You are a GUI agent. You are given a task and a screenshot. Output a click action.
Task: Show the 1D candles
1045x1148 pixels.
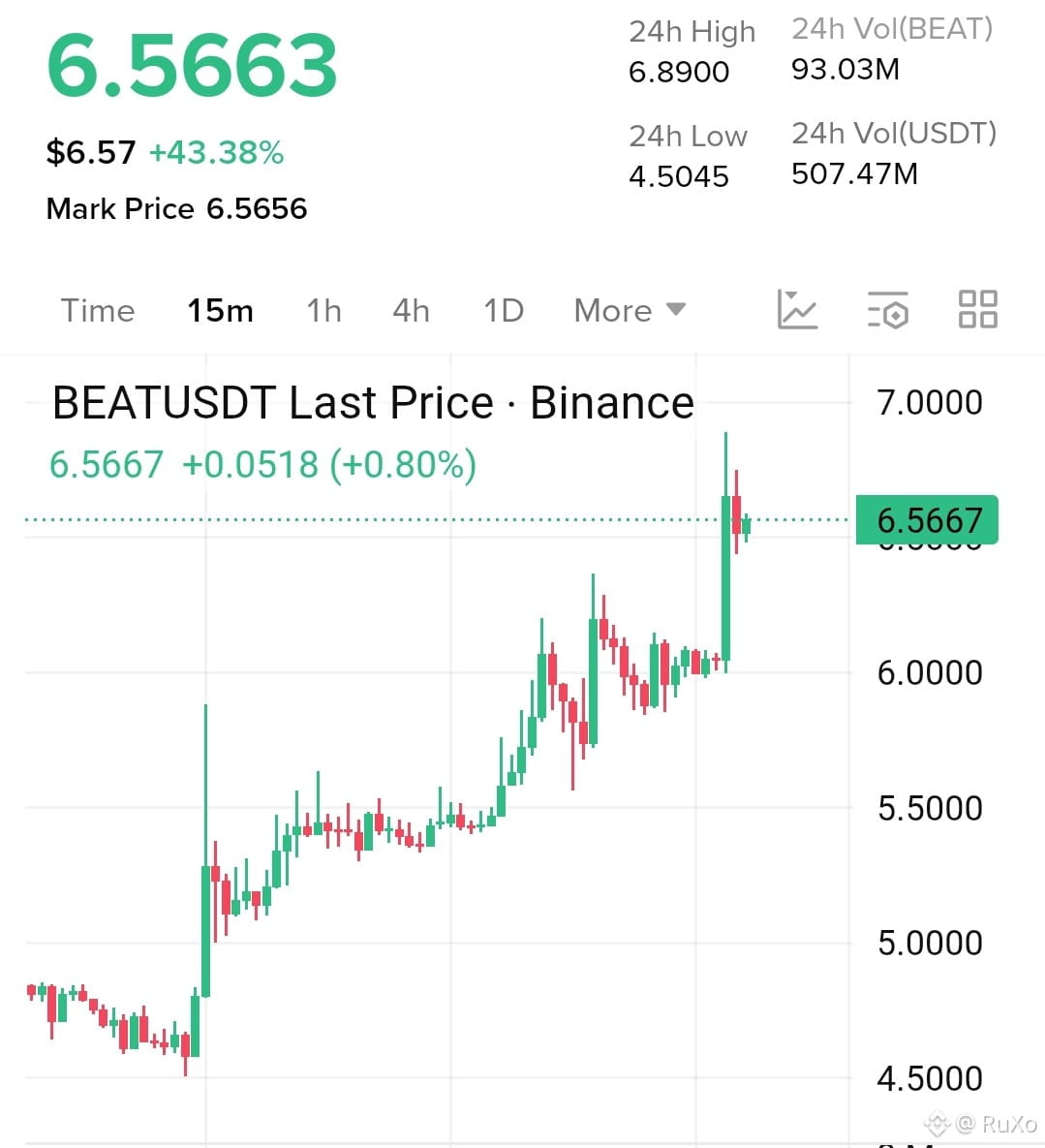pos(504,310)
